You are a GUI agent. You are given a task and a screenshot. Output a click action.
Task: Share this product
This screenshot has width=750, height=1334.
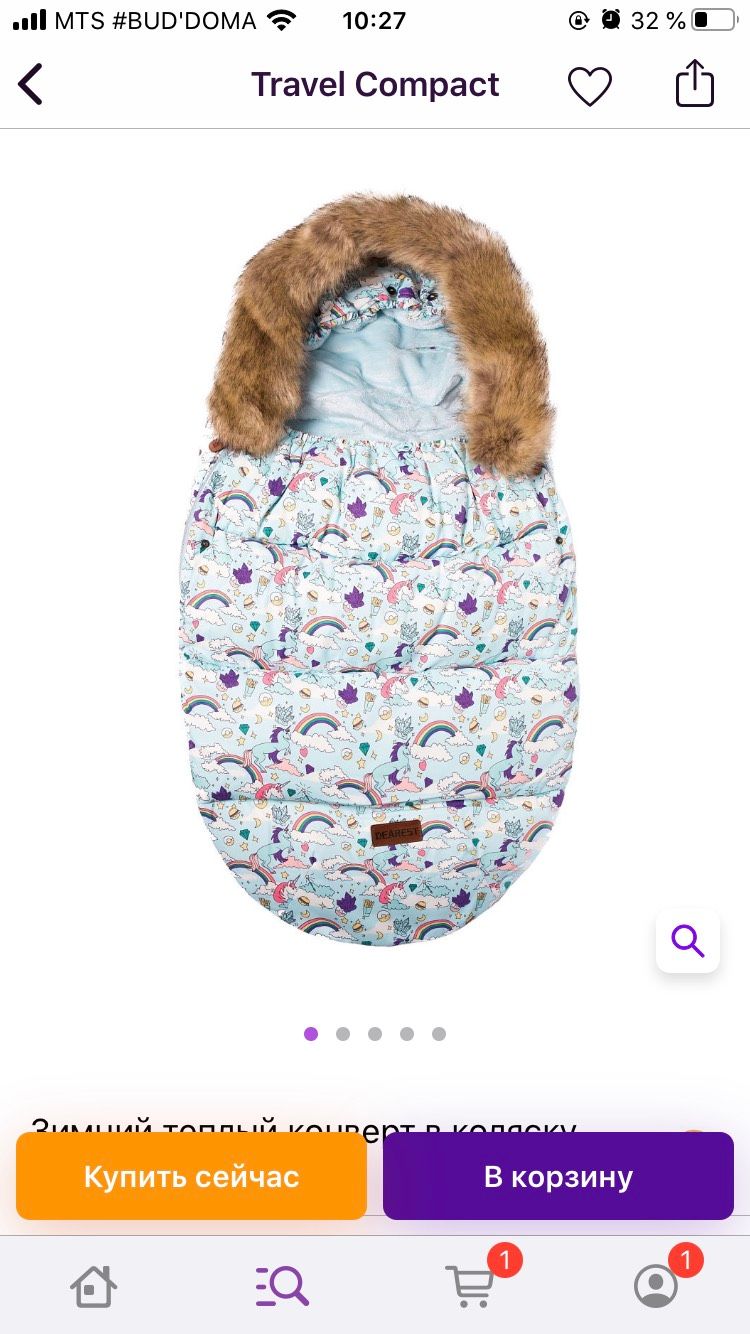[695, 84]
